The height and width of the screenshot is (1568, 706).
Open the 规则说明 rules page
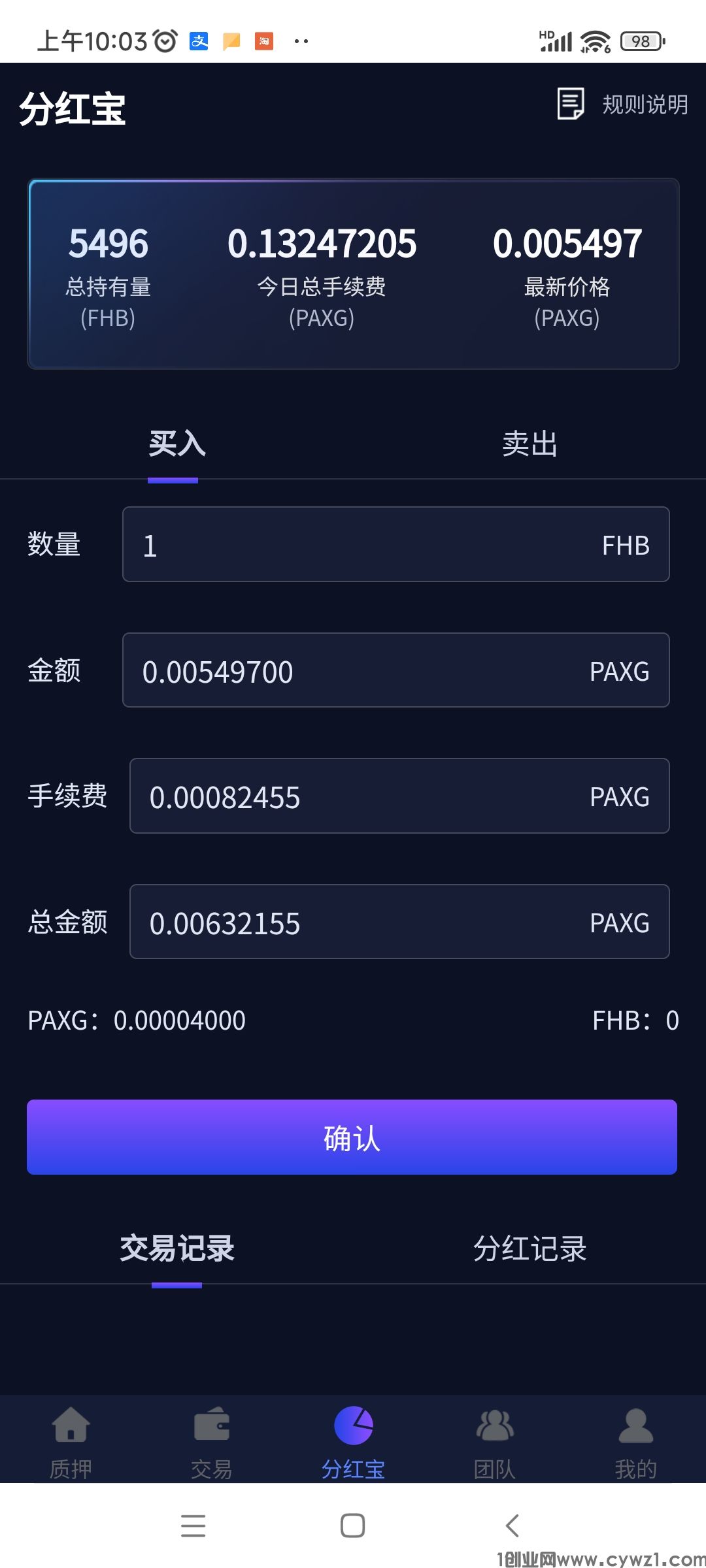(623, 104)
